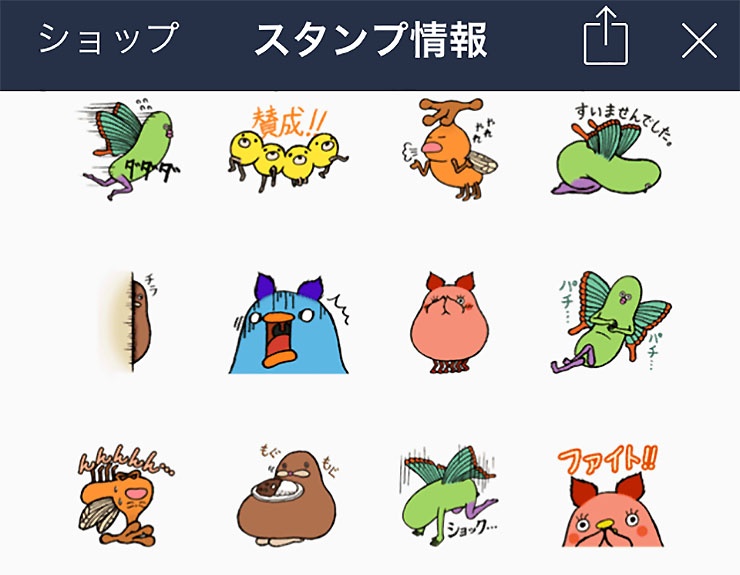Share this sticker pack
Screen dimensions: 740x575
[607, 41]
